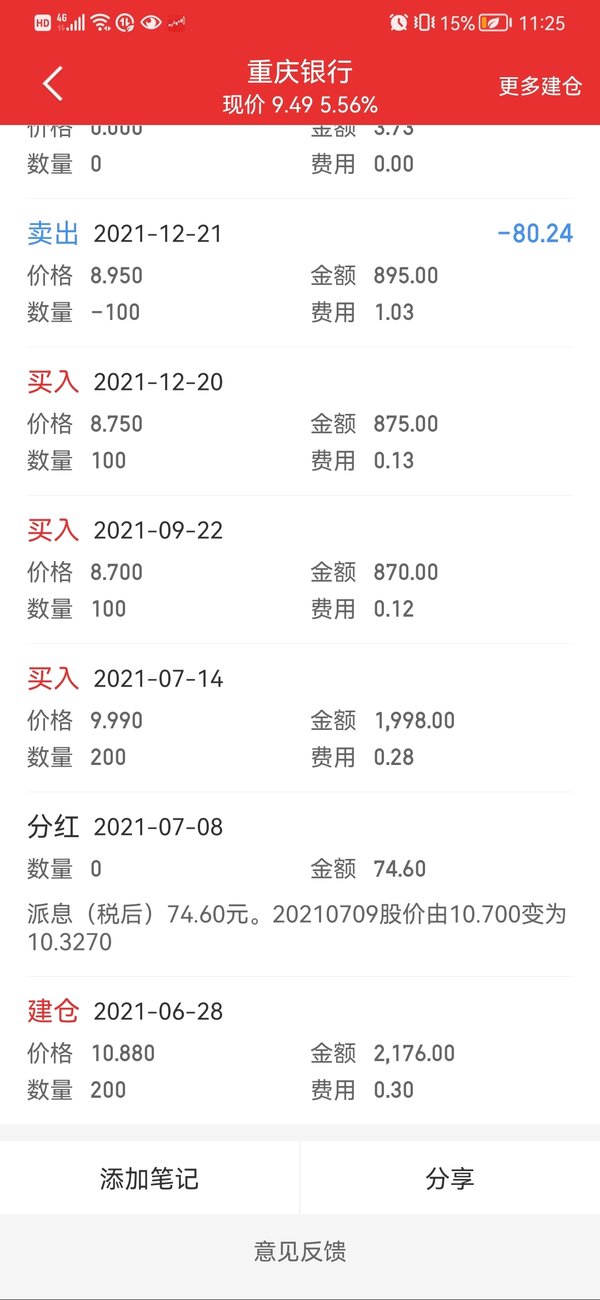This screenshot has height=1300, width=600.
Task: Open 意见反馈 feedback
Action: click(300, 1251)
